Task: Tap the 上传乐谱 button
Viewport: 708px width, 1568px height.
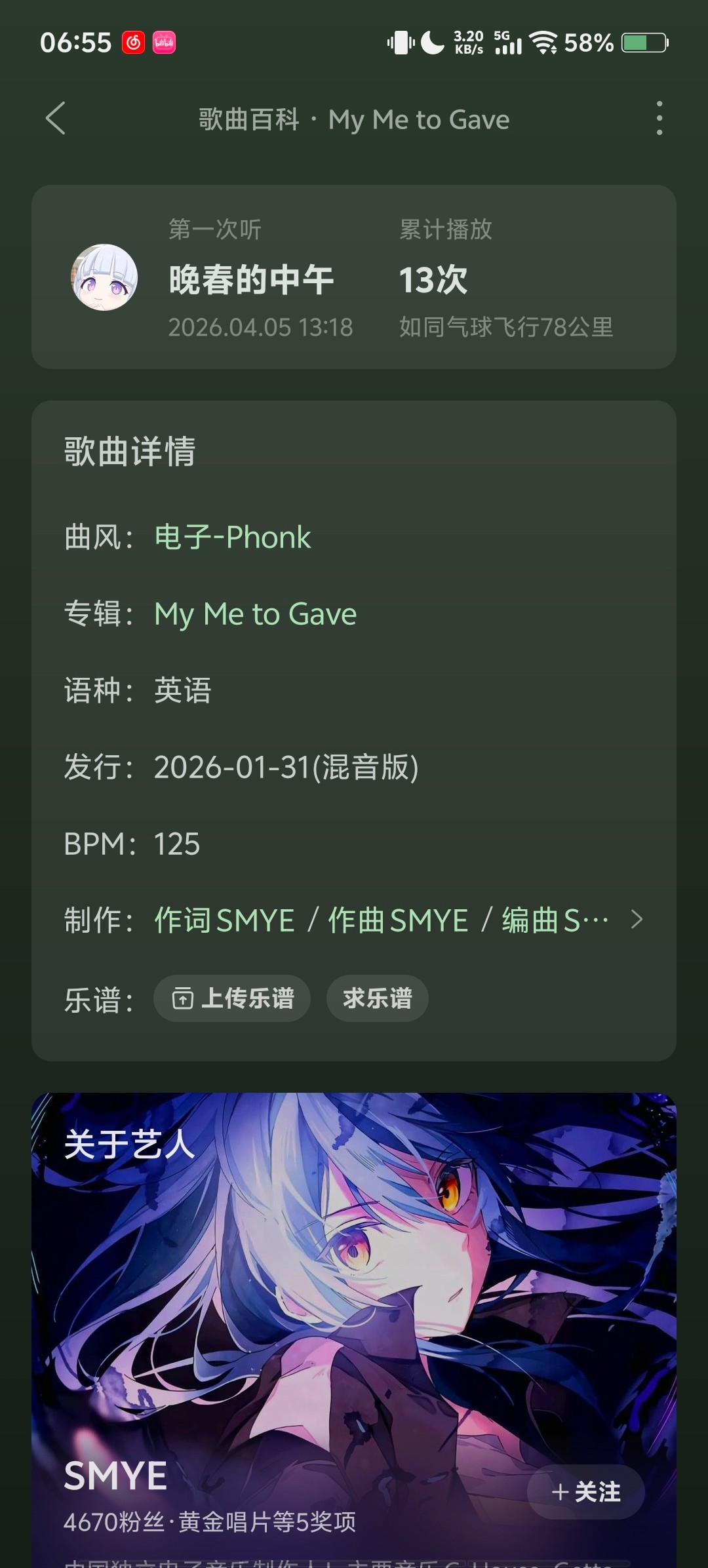Action: (232, 998)
